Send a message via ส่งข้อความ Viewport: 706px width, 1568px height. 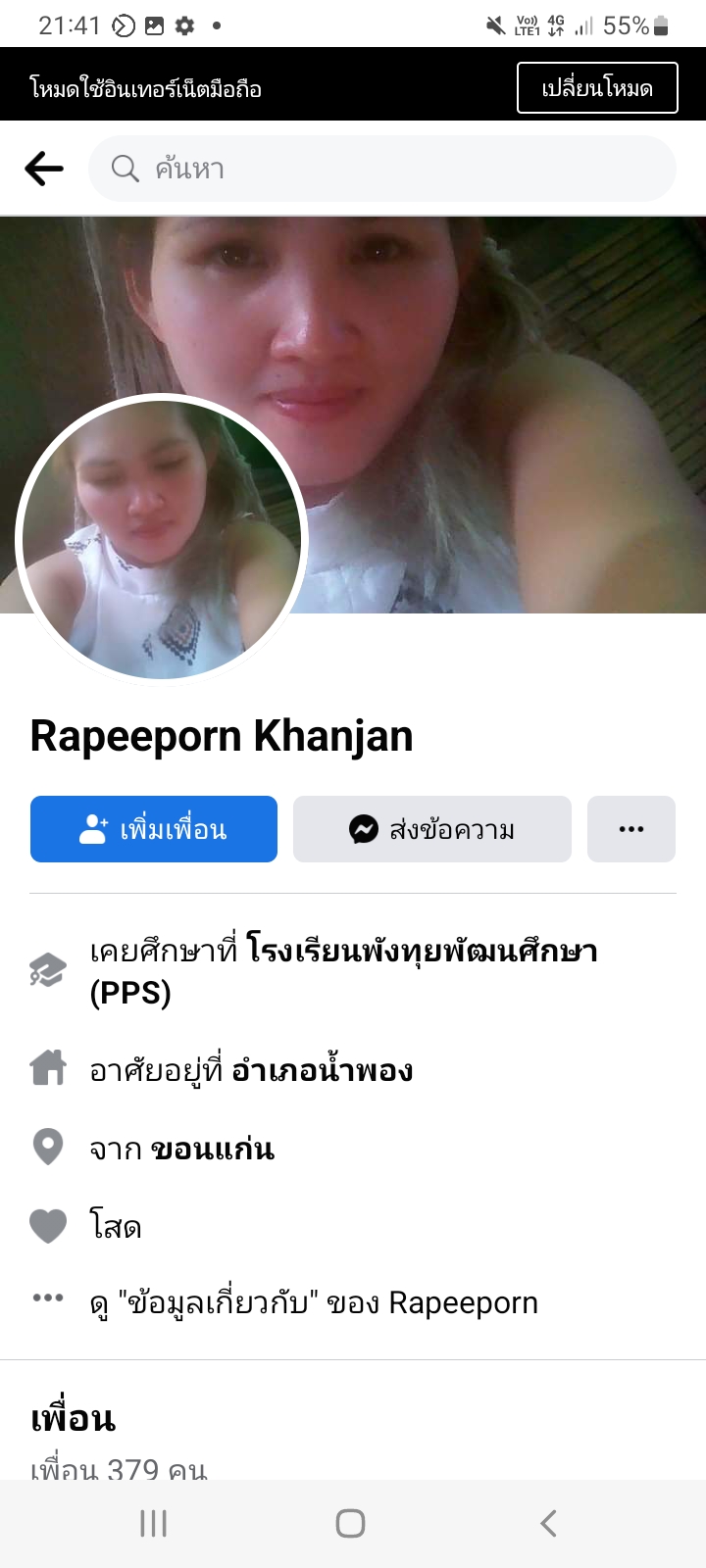[x=432, y=829]
